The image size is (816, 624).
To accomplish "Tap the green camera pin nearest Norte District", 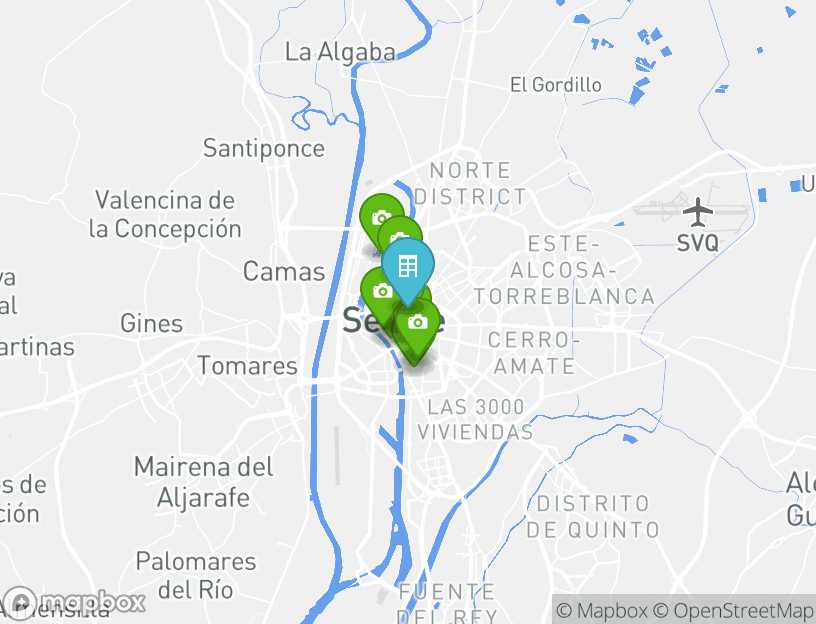I will 381,217.
